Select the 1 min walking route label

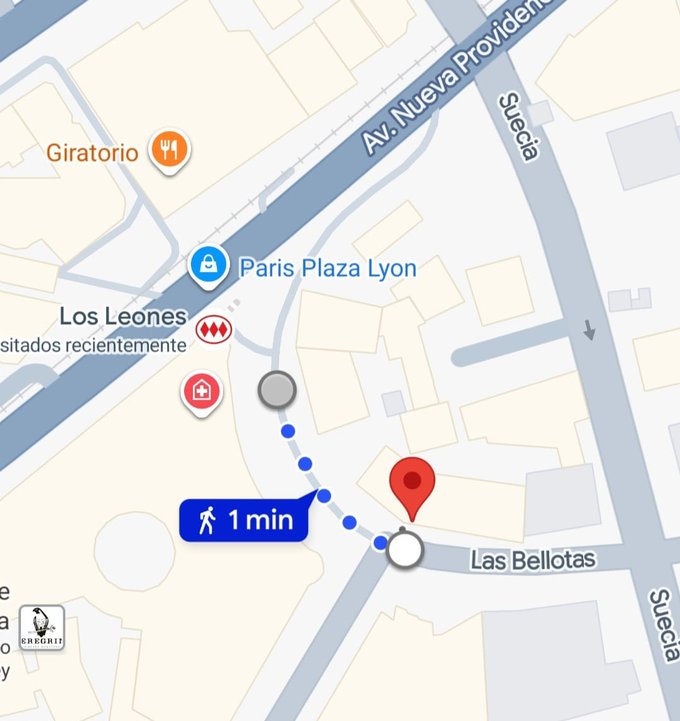(x=243, y=520)
